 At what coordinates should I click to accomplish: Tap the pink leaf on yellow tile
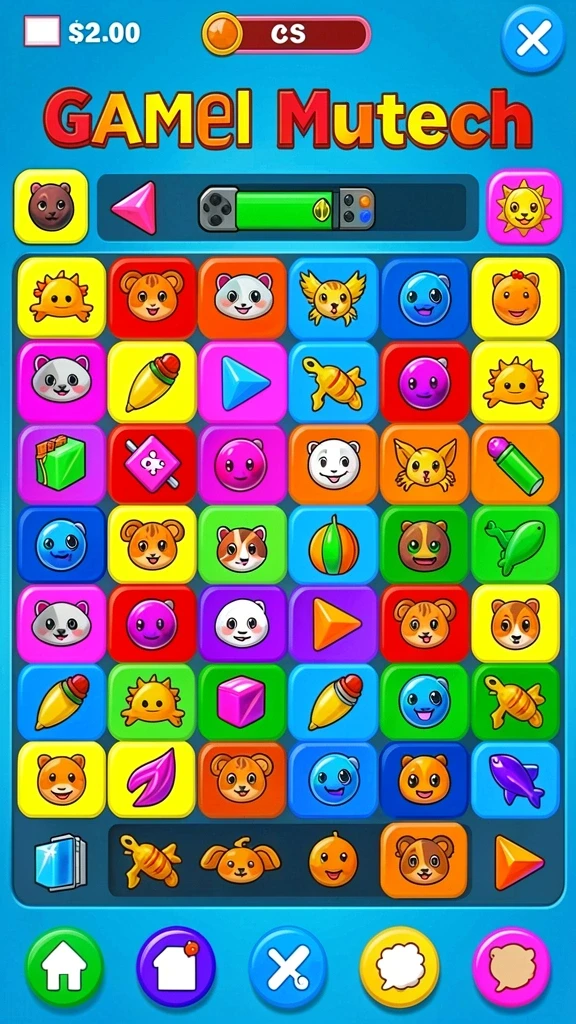pos(152,780)
